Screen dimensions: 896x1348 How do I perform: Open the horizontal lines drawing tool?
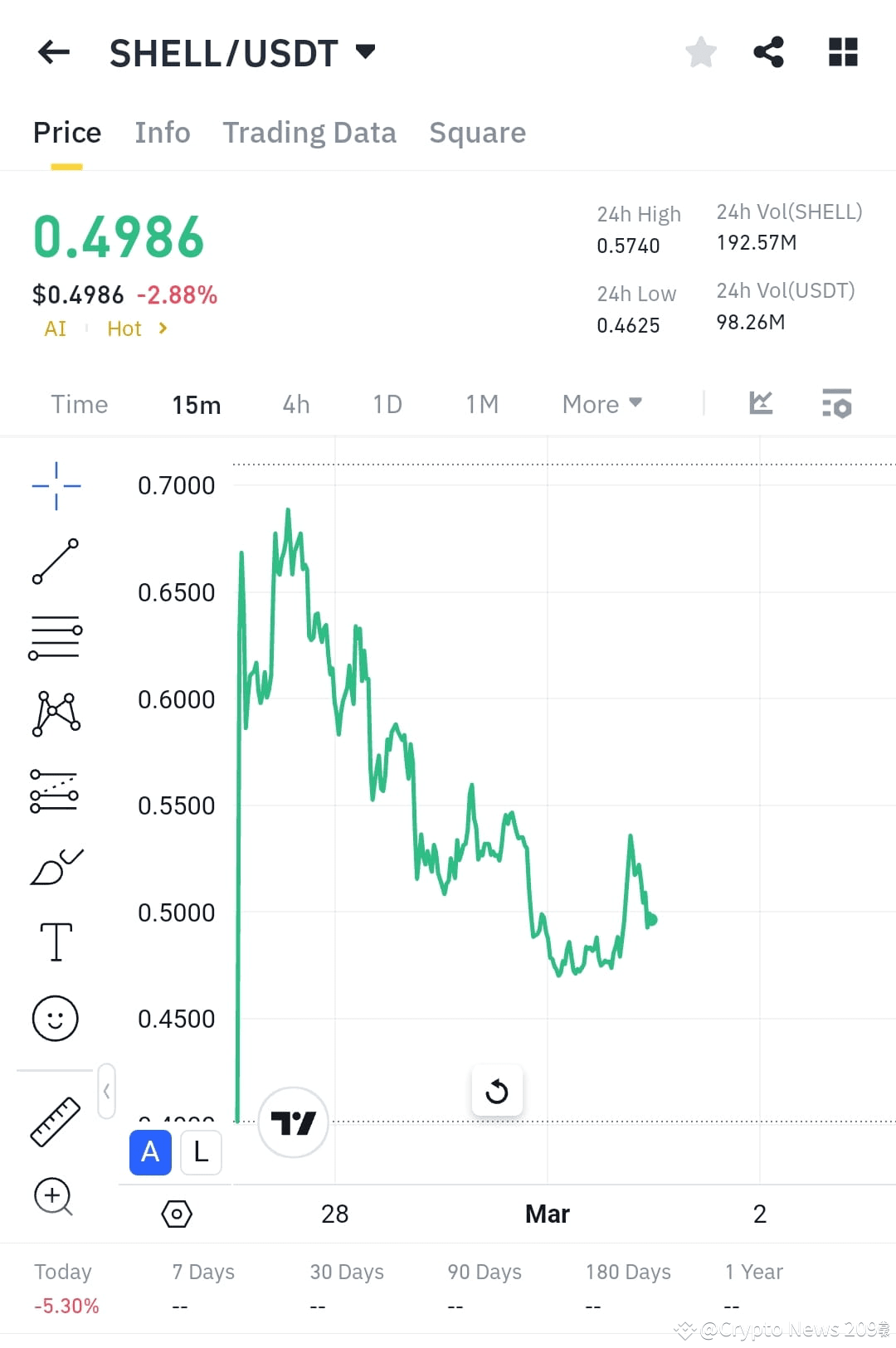point(55,637)
